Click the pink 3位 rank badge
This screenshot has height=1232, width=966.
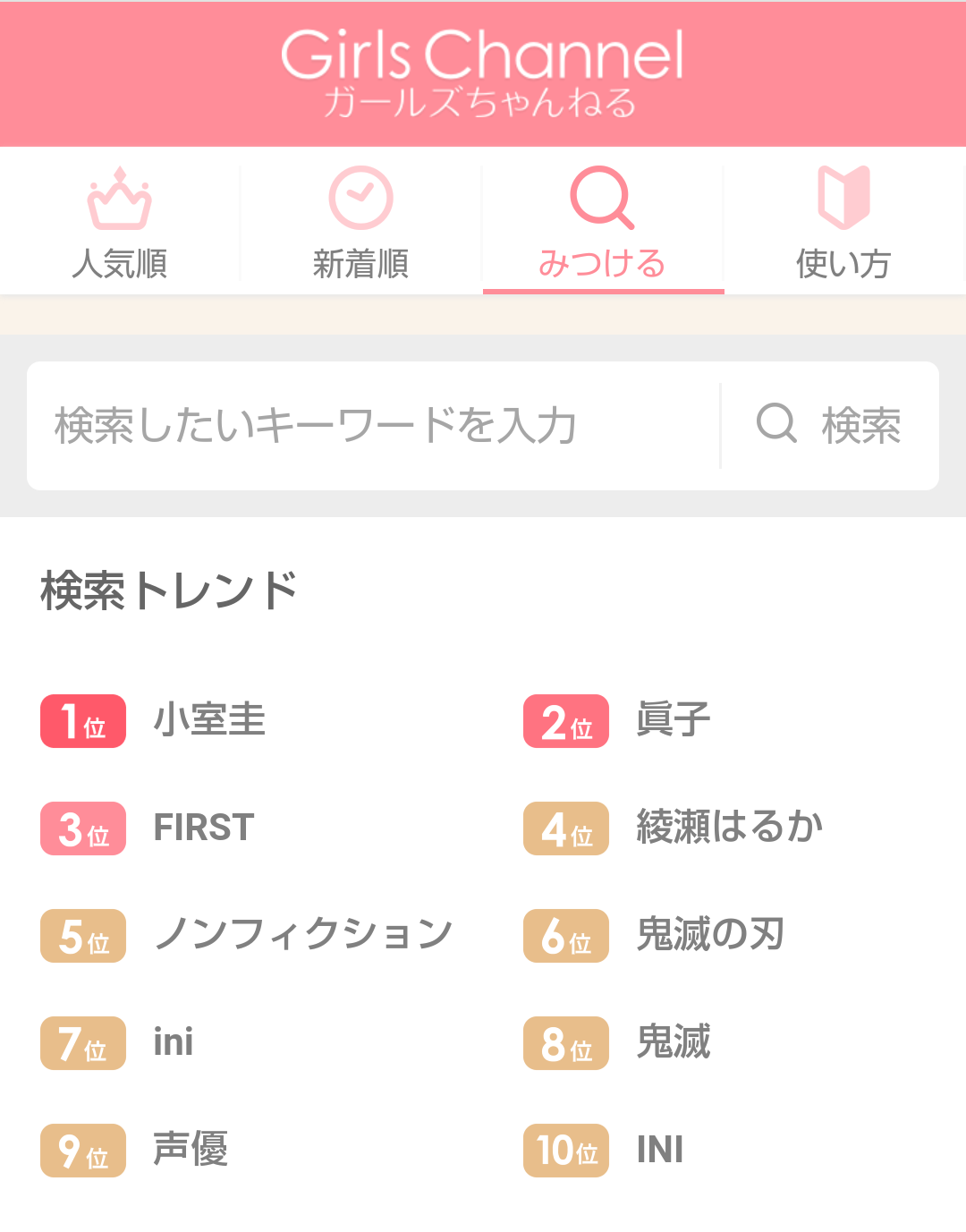(82, 828)
